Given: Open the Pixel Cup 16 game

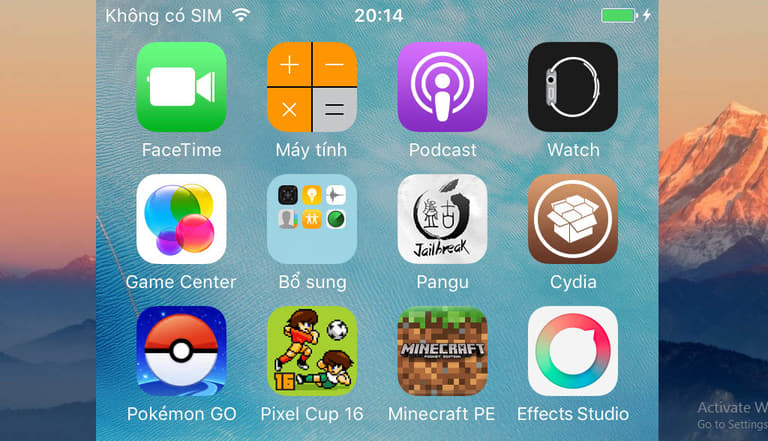Looking at the screenshot, I should click(312, 351).
